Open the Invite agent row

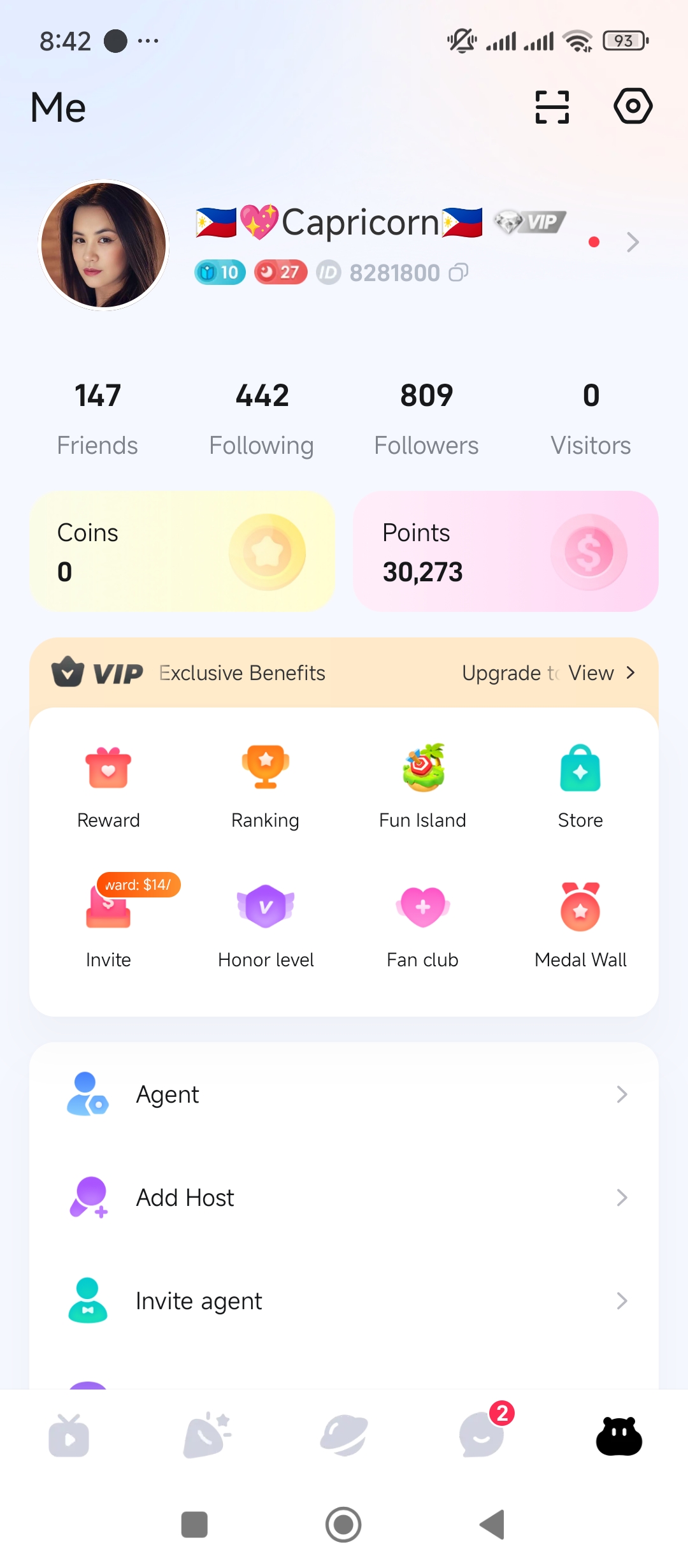[344, 1301]
